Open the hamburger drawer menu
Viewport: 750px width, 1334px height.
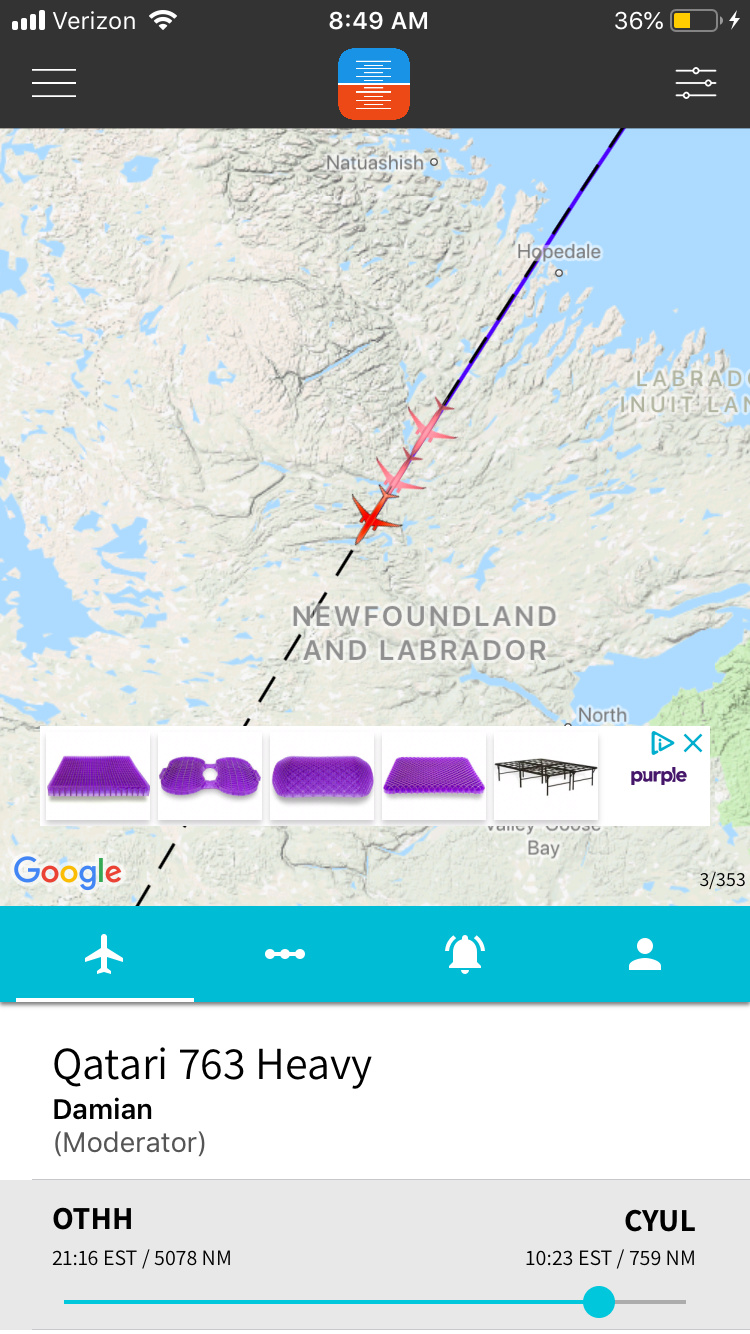click(54, 83)
